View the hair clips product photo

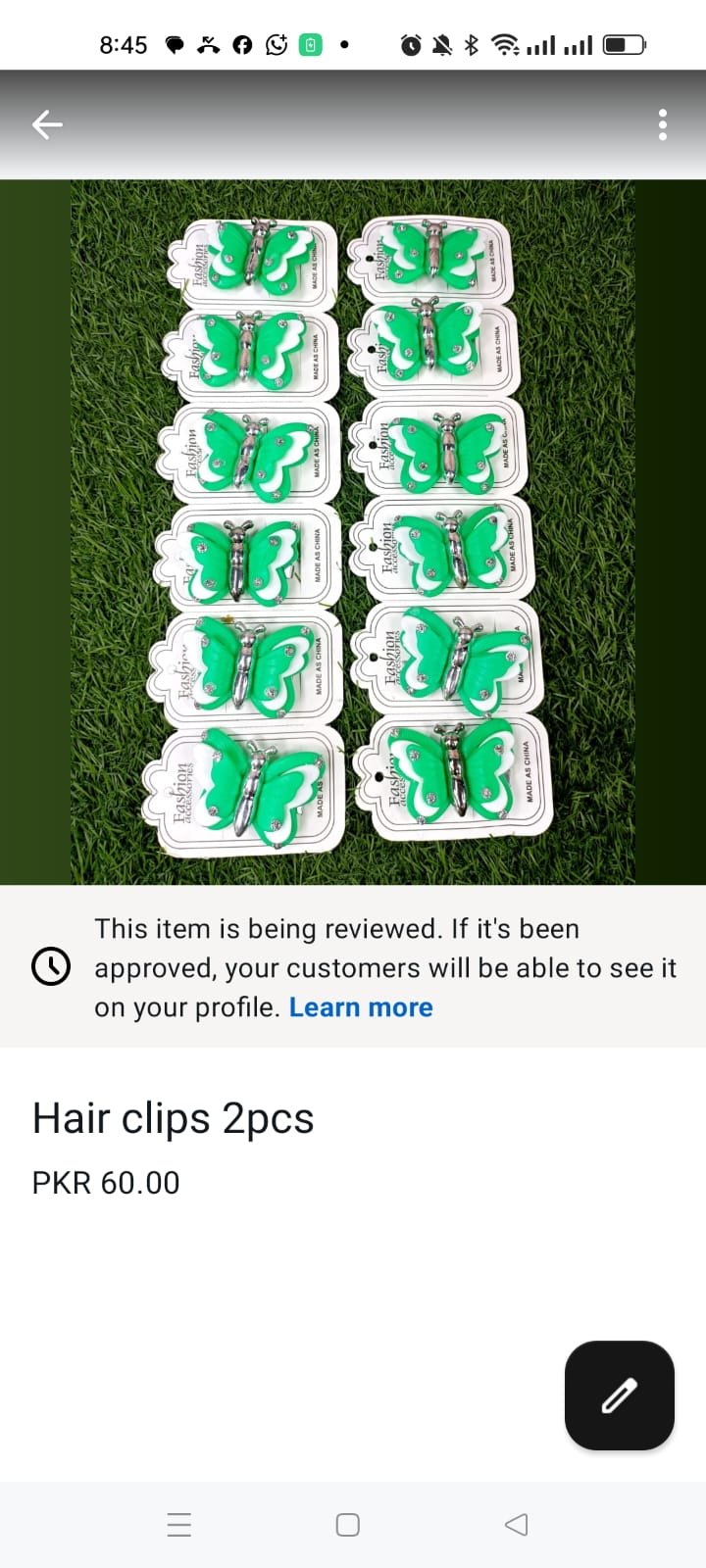pyautogui.click(x=353, y=532)
